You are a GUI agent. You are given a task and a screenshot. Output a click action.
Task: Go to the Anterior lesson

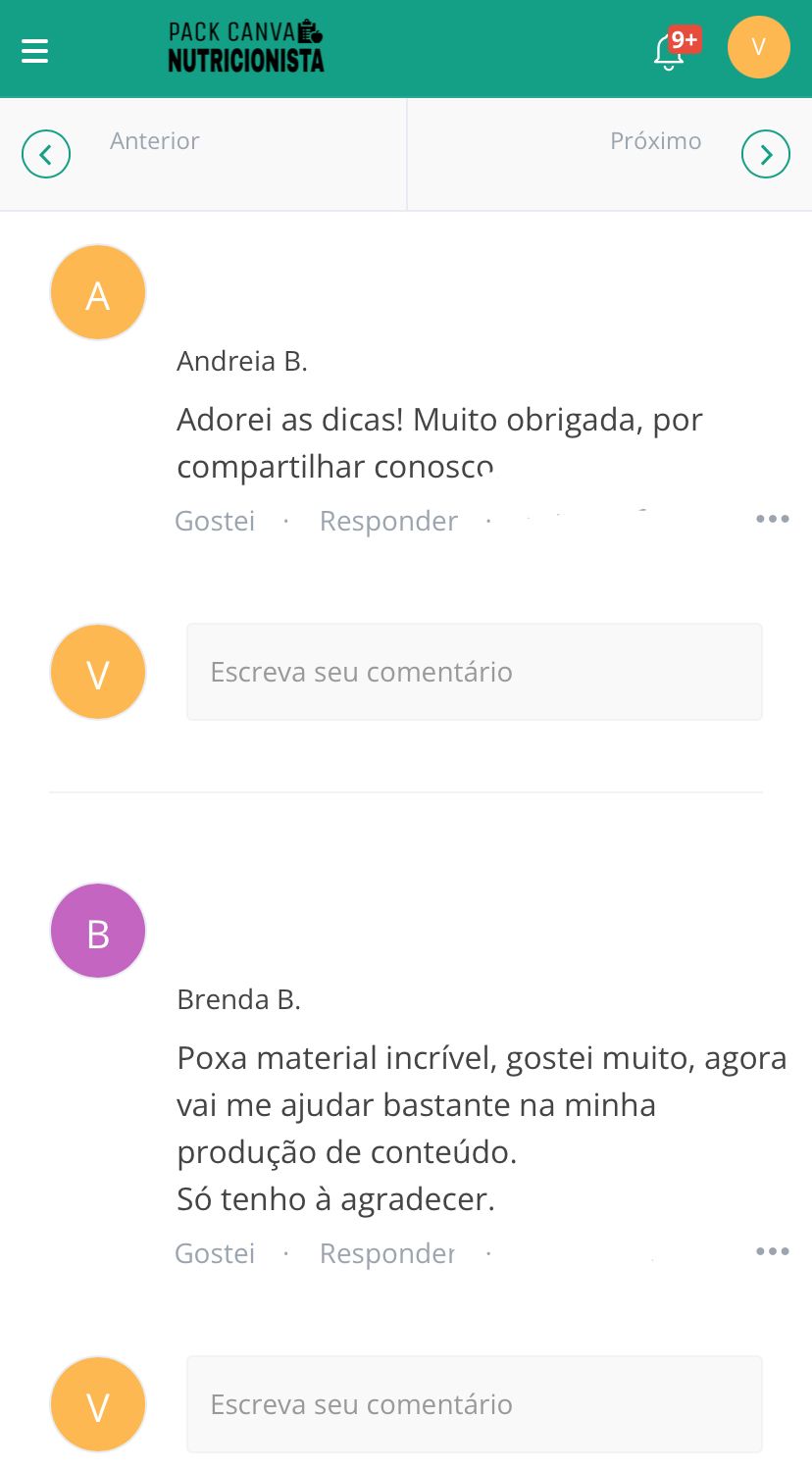point(46,154)
